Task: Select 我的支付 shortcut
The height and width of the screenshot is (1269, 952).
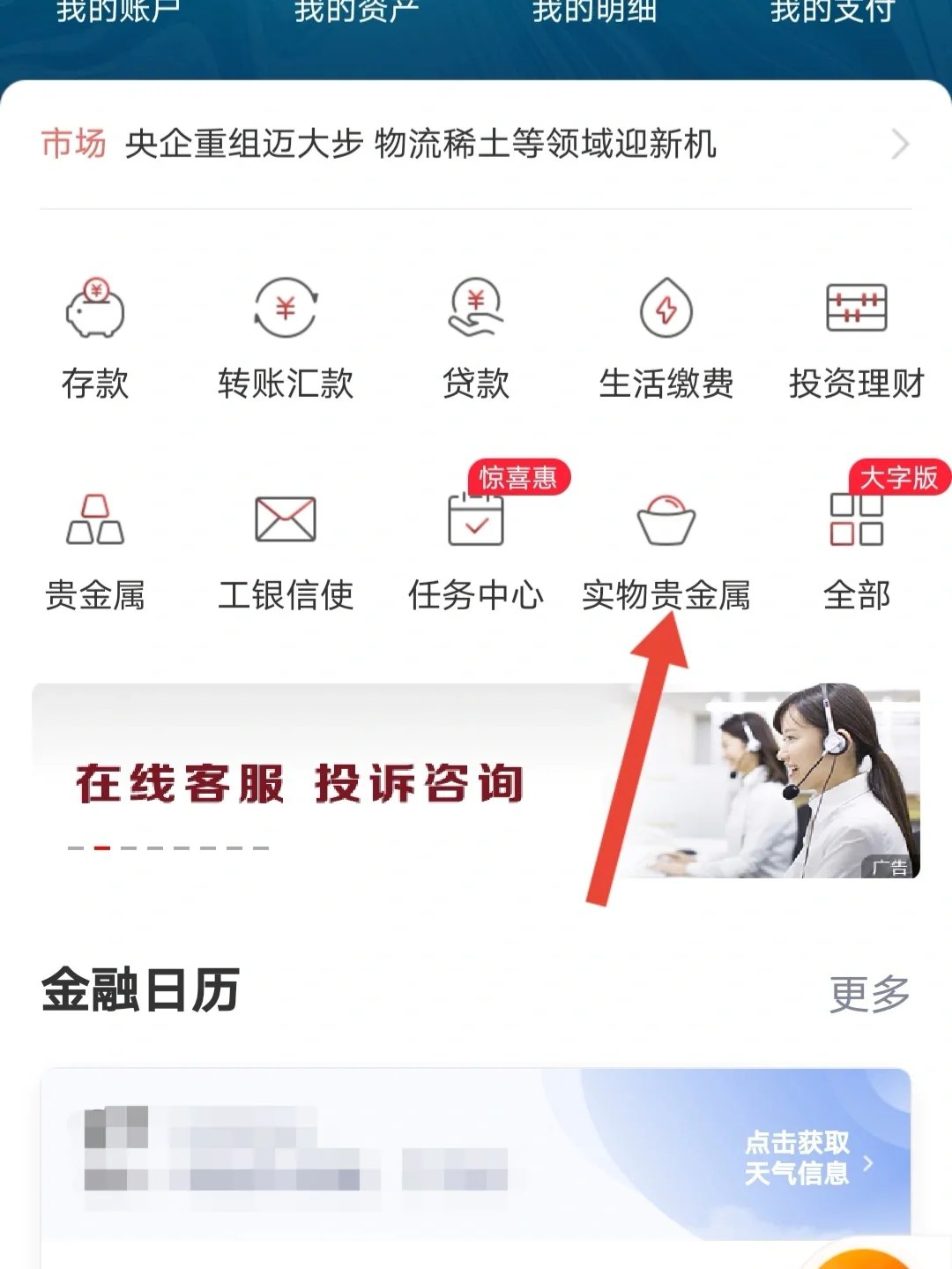Action: [x=832, y=12]
